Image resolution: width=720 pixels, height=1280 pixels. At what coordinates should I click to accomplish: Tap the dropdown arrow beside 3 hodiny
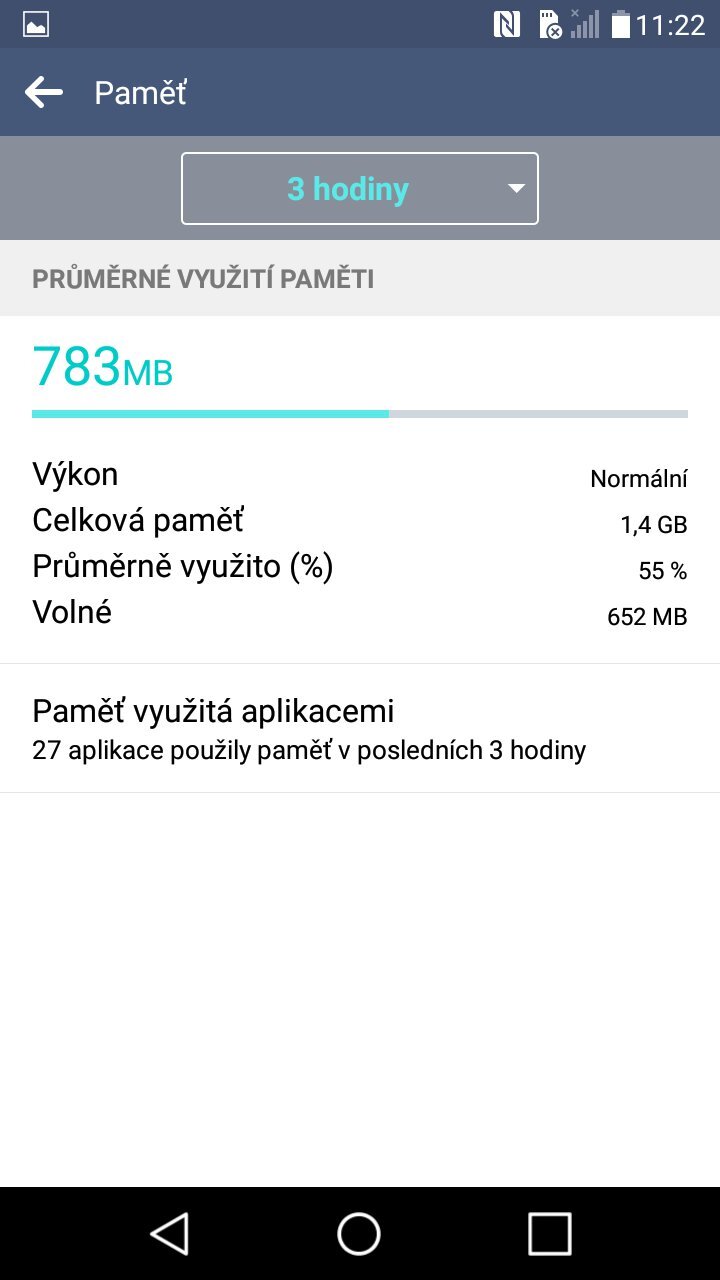pyautogui.click(x=516, y=188)
